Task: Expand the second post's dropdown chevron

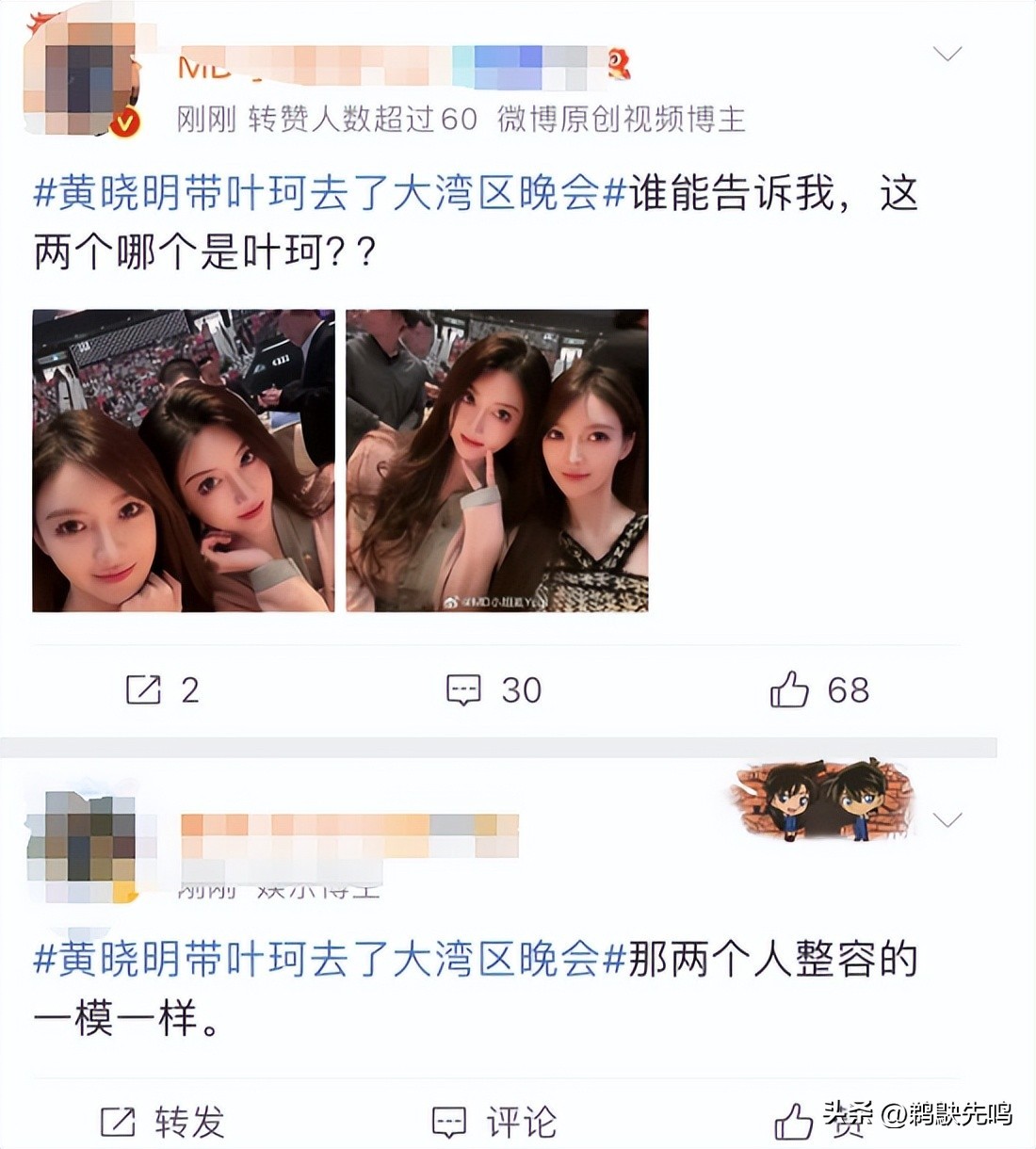Action: click(947, 820)
